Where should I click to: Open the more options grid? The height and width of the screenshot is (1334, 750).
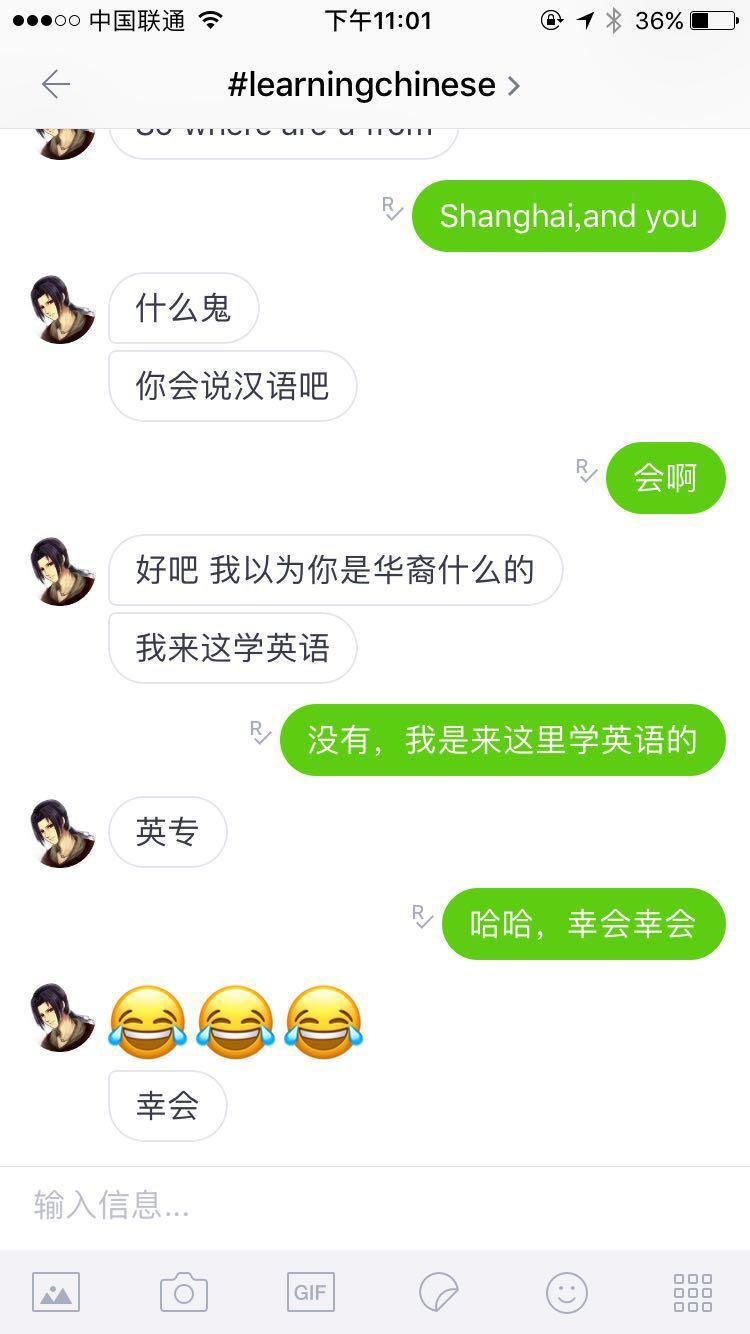pyautogui.click(x=692, y=1292)
